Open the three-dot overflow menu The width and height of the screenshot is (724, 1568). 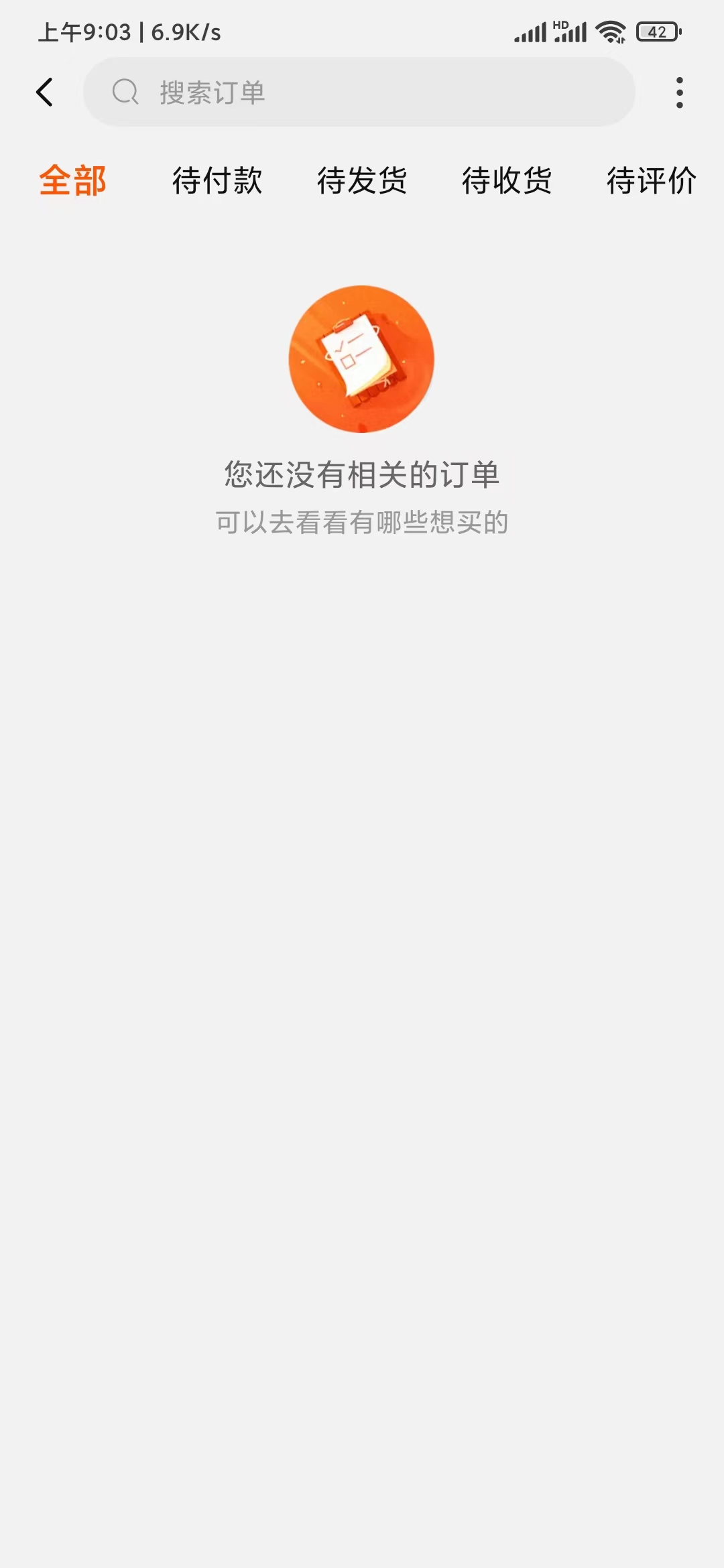point(678,92)
